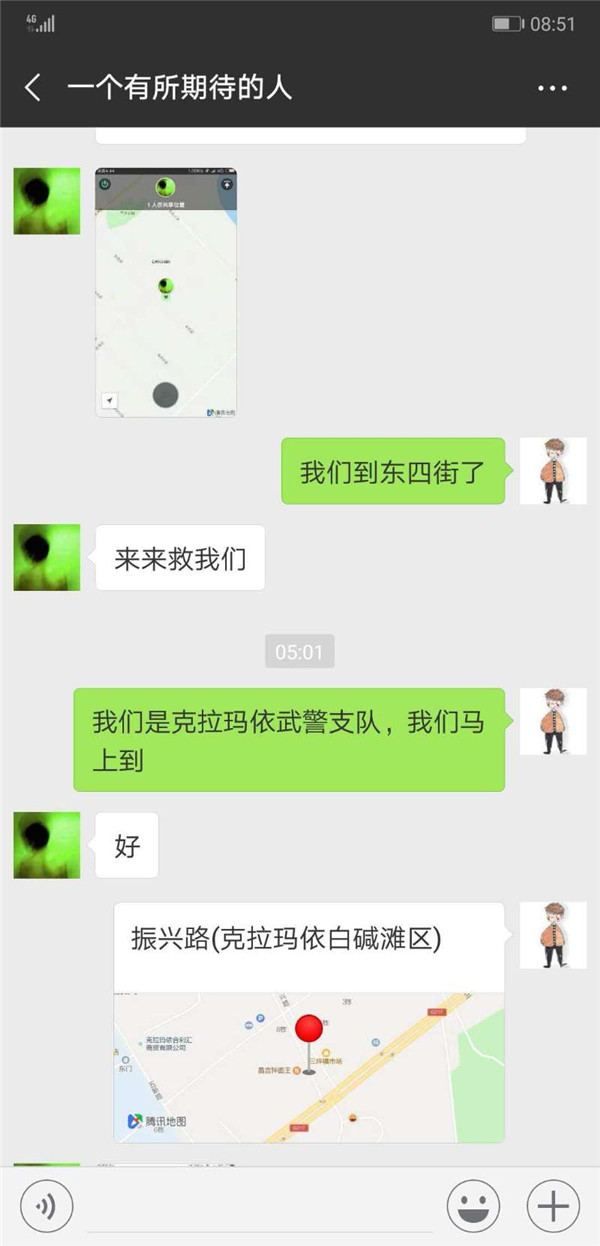Open the 振兴路 location card
This screenshot has width=600, height=1246.
coord(308,1022)
